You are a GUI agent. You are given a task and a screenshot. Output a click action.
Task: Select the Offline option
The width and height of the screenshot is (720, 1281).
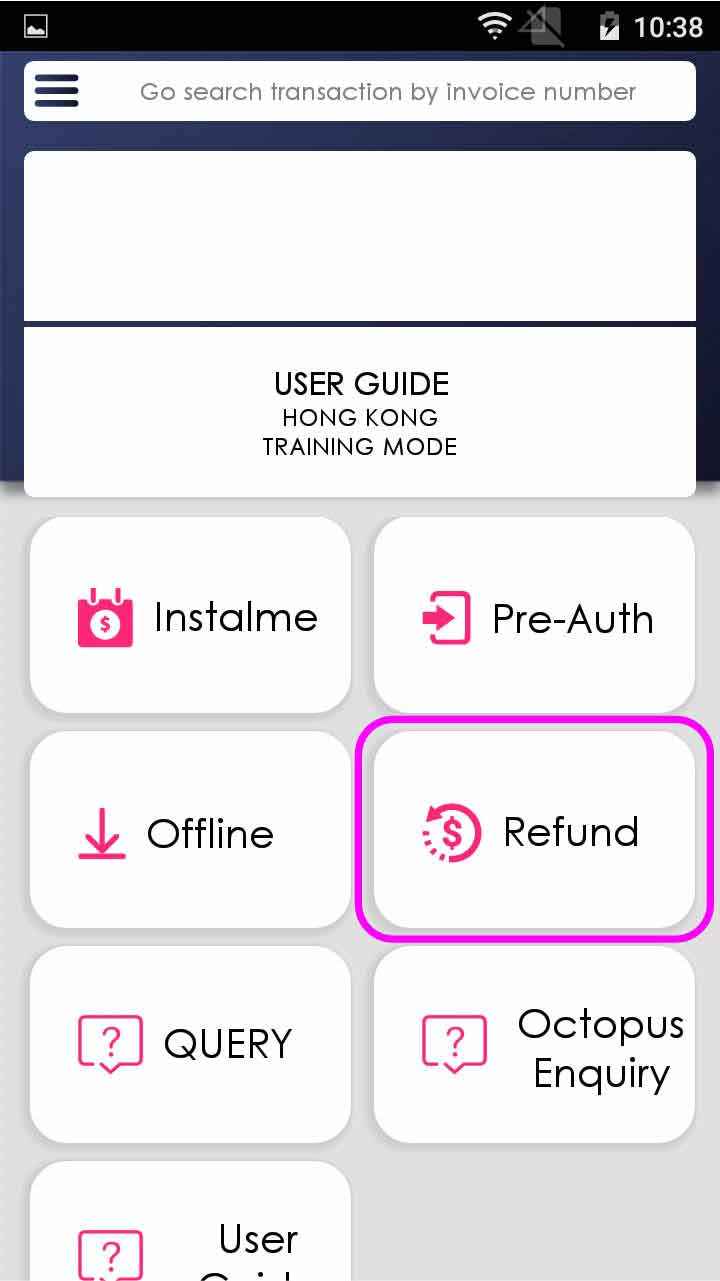point(190,831)
